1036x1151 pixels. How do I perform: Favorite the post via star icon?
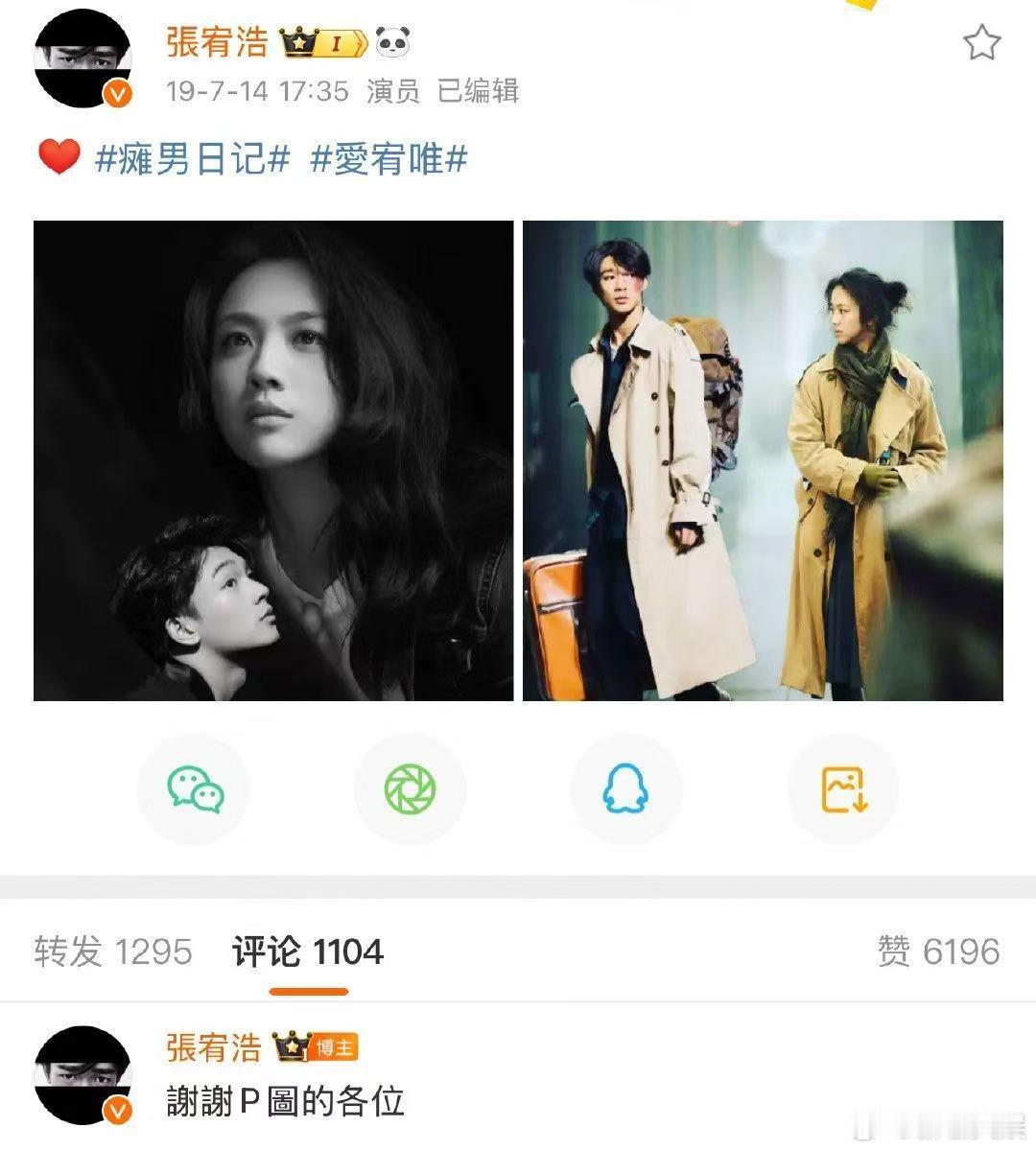click(982, 42)
